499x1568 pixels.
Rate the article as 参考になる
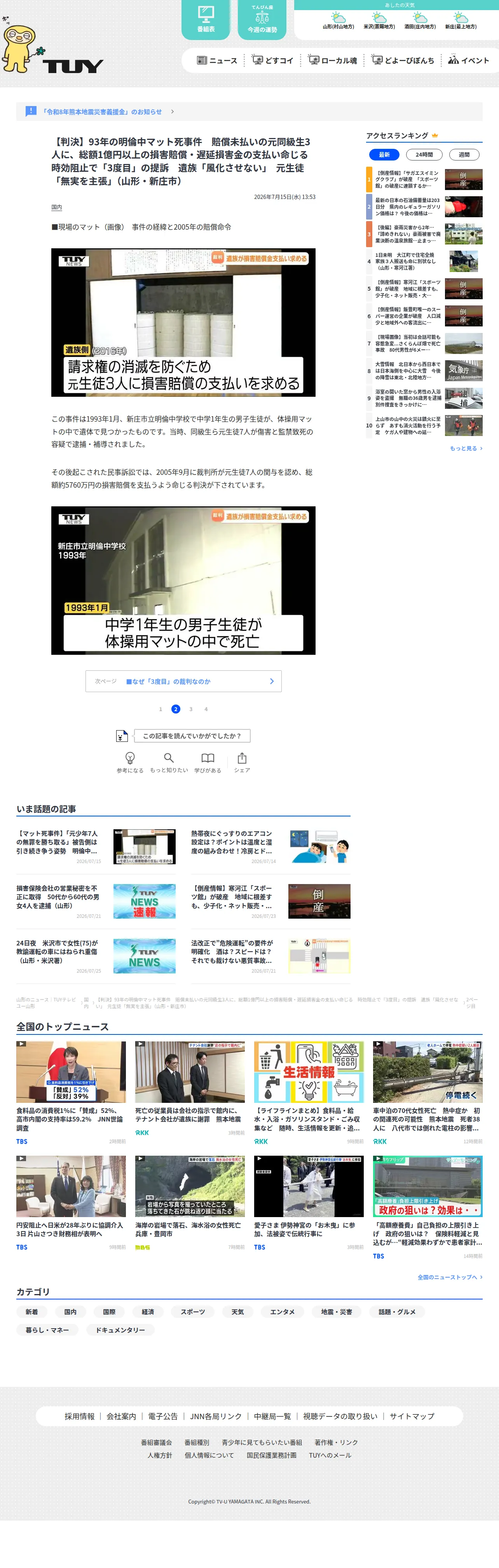coord(130,762)
